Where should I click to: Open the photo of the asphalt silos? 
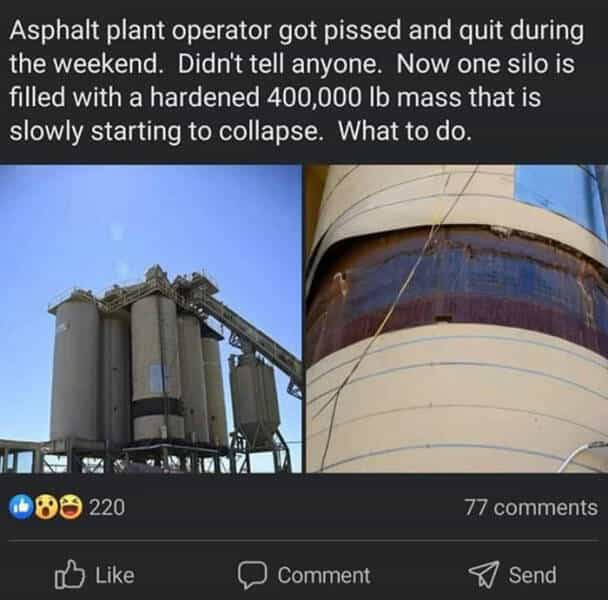151,318
